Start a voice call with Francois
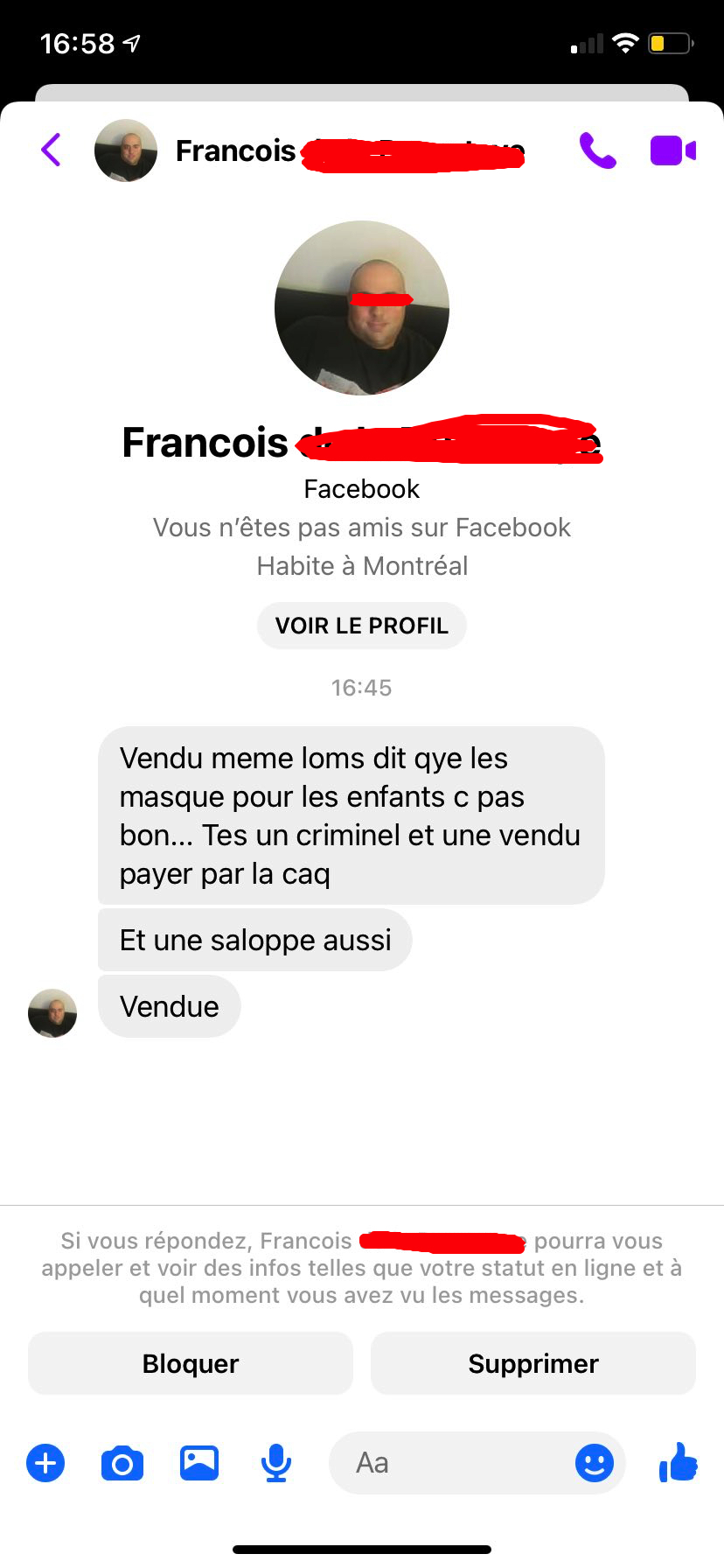This screenshot has height=1568, width=724. 598,150
